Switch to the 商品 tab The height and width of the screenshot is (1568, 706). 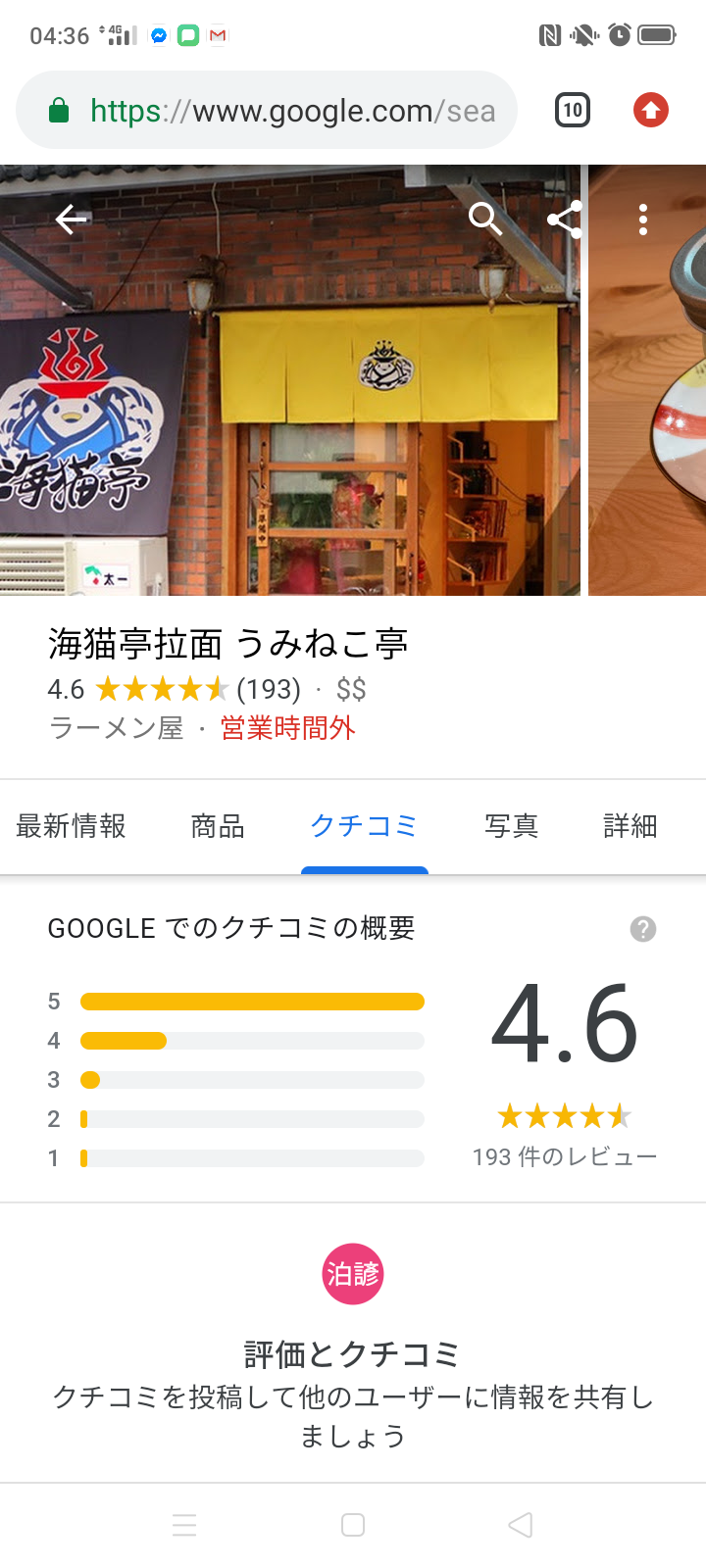coord(218,826)
